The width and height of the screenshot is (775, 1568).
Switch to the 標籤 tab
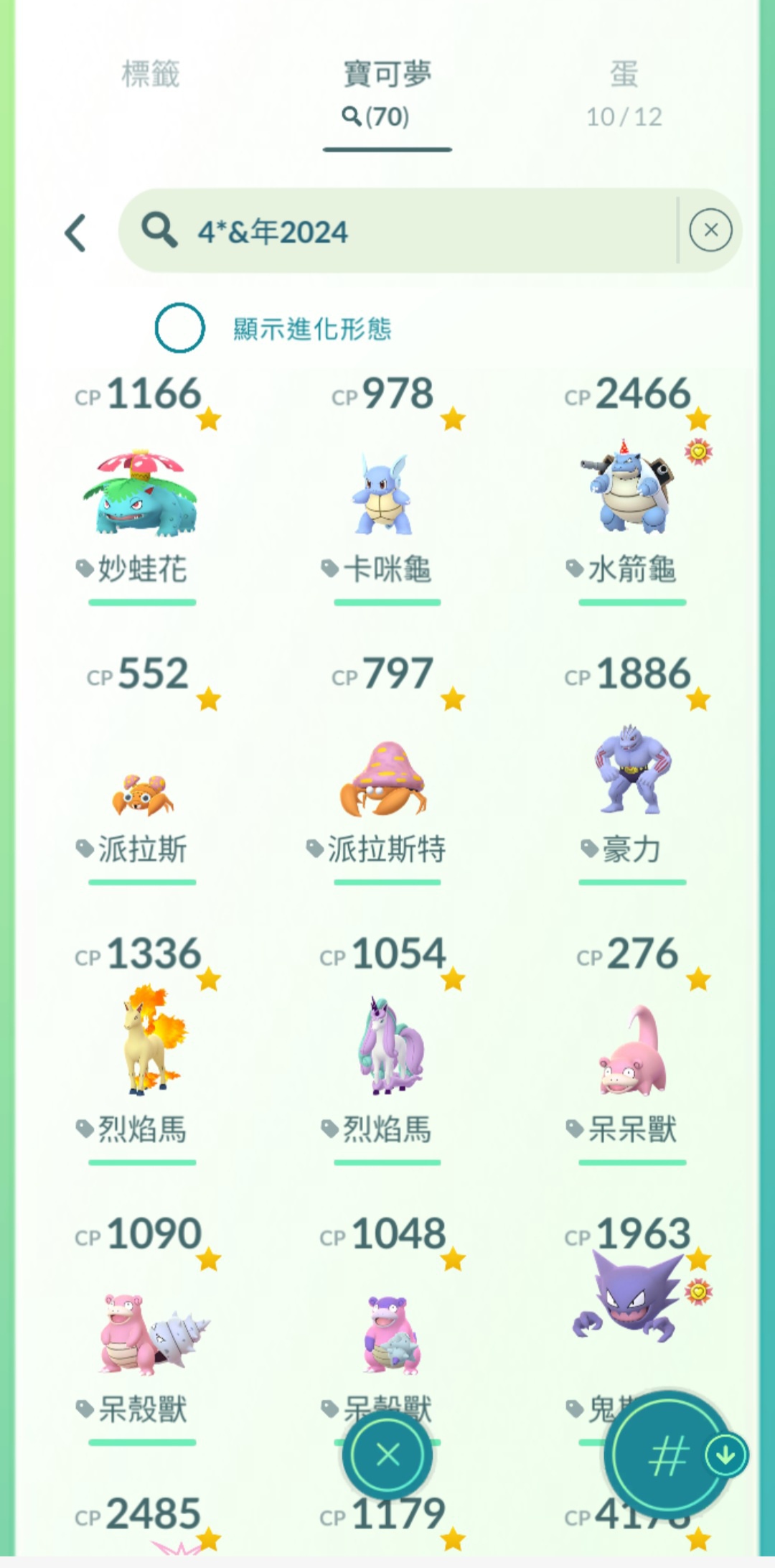[x=151, y=75]
